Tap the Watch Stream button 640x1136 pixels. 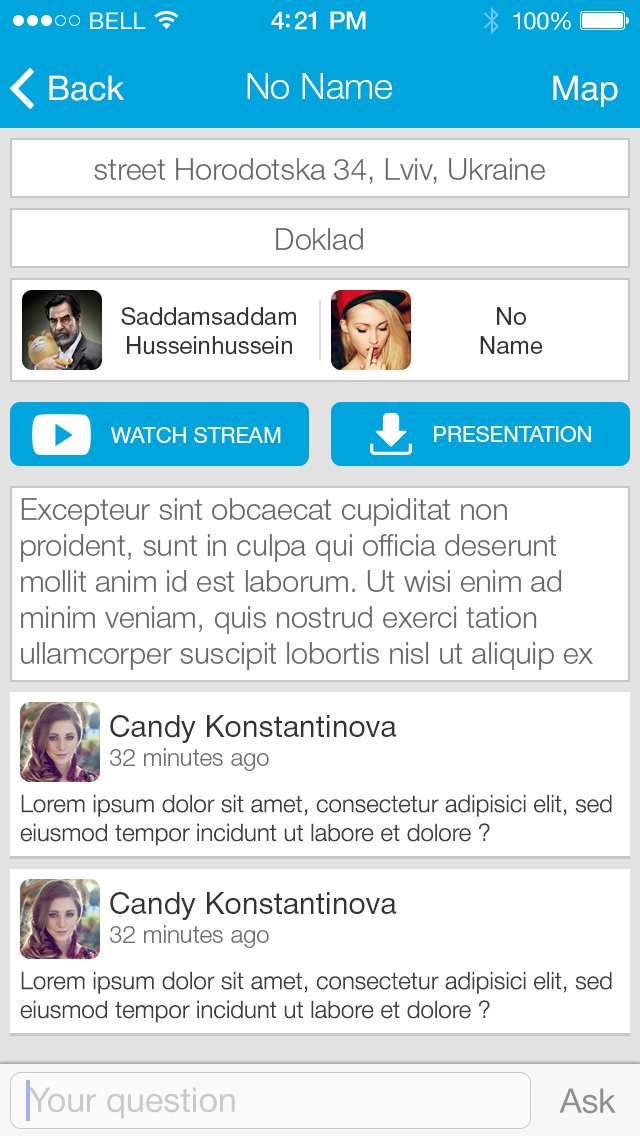[160, 434]
